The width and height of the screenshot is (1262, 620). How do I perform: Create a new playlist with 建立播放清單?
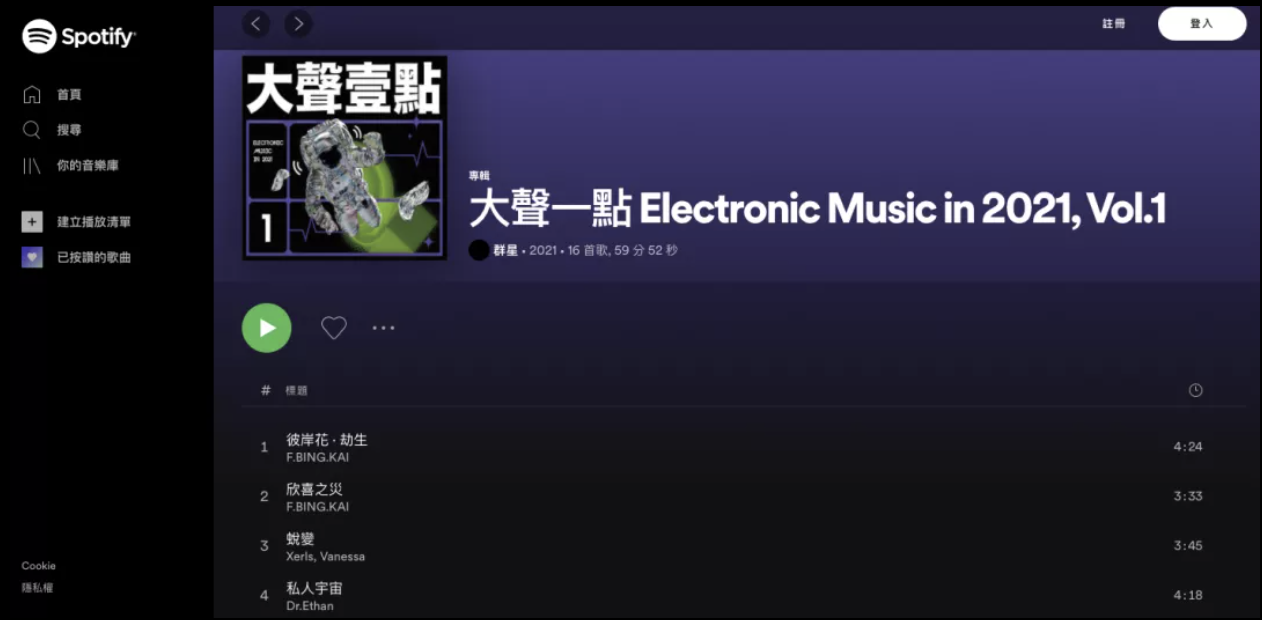(93, 222)
